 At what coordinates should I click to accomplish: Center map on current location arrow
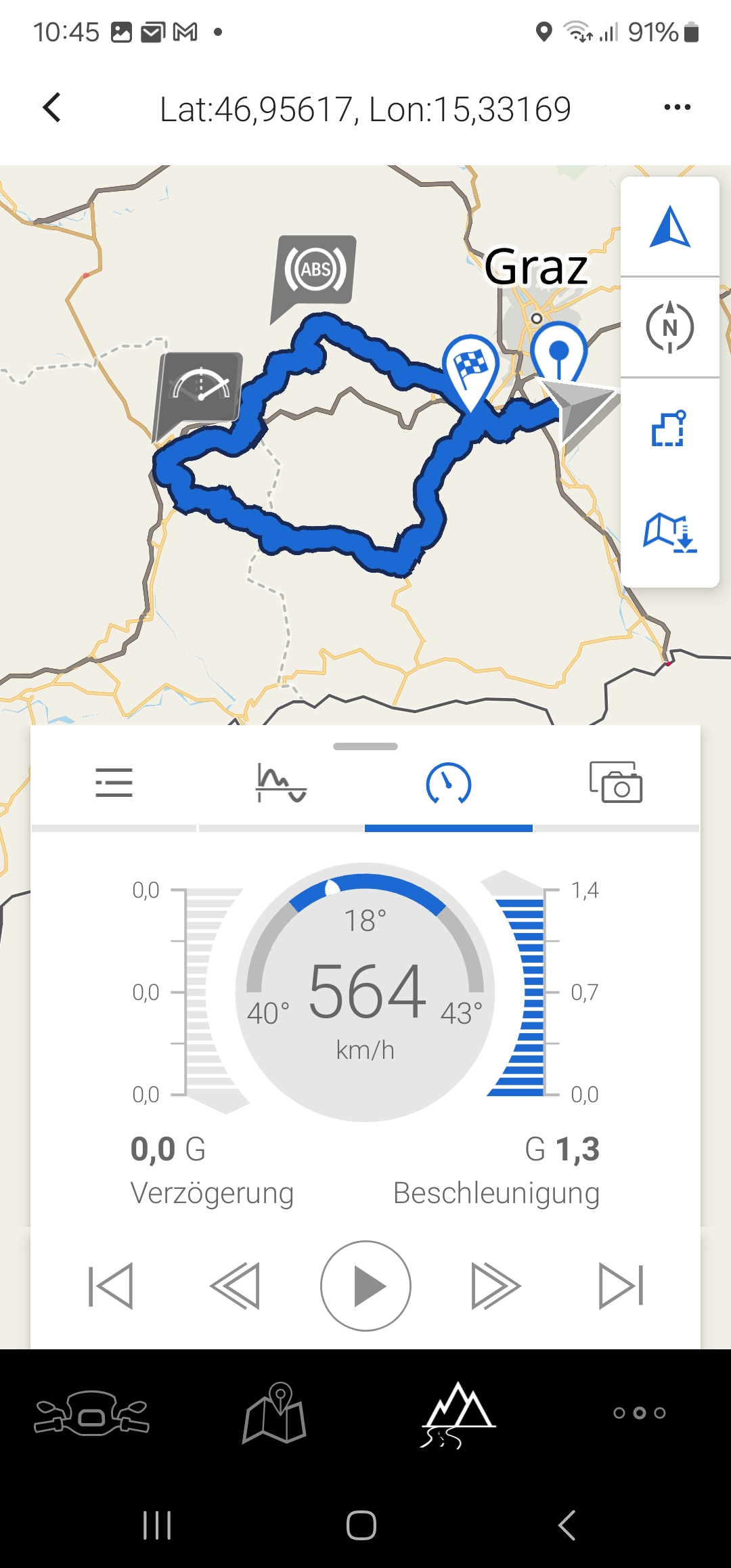(669, 227)
